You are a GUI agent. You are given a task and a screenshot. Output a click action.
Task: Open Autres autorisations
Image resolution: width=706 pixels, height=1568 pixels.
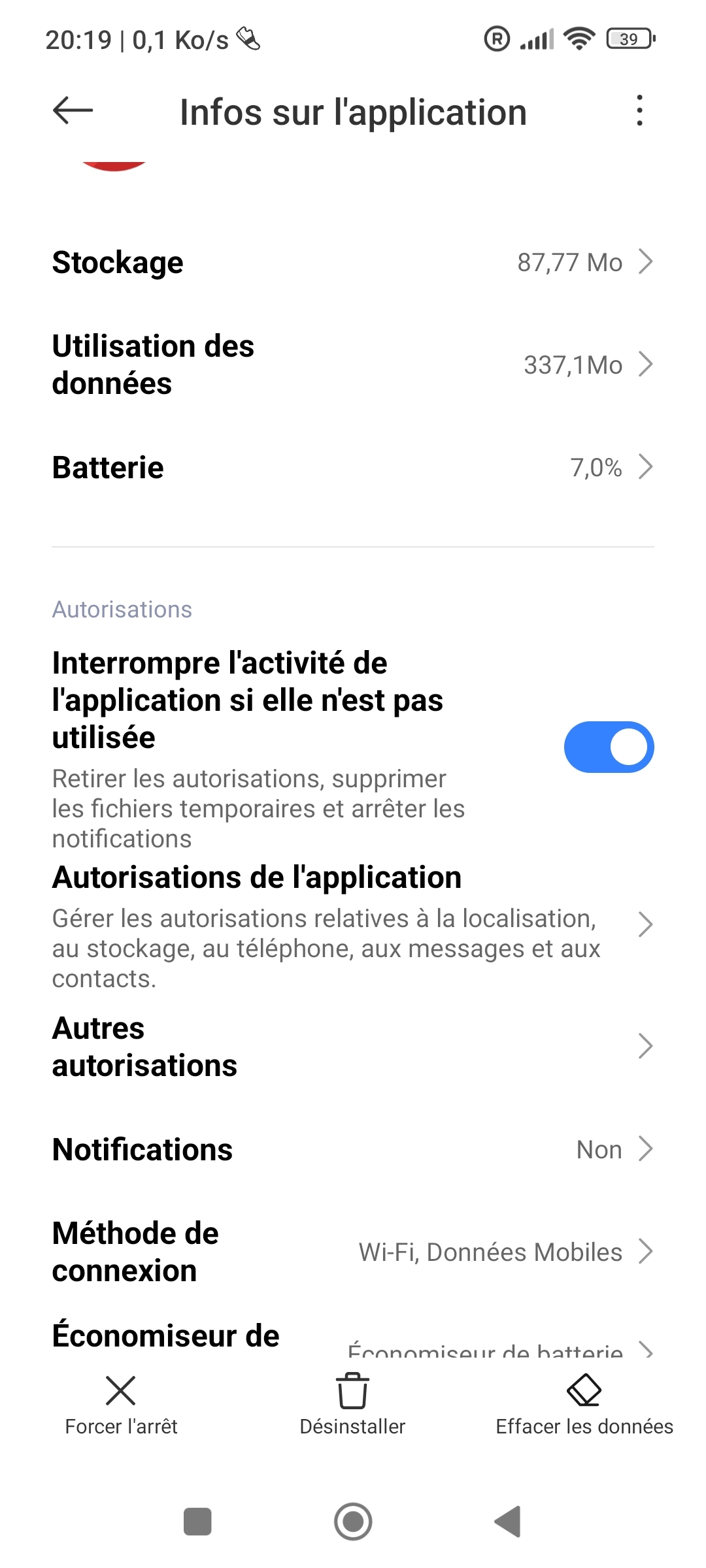(353, 1047)
